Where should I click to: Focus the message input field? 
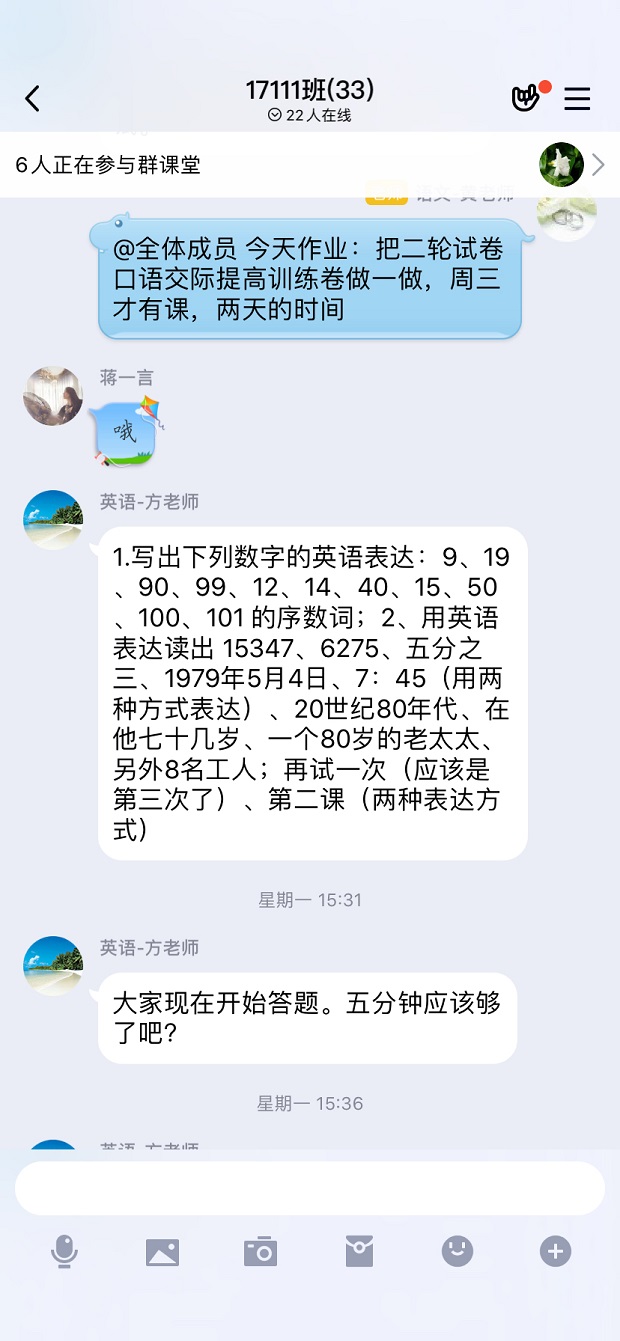pos(310,1188)
